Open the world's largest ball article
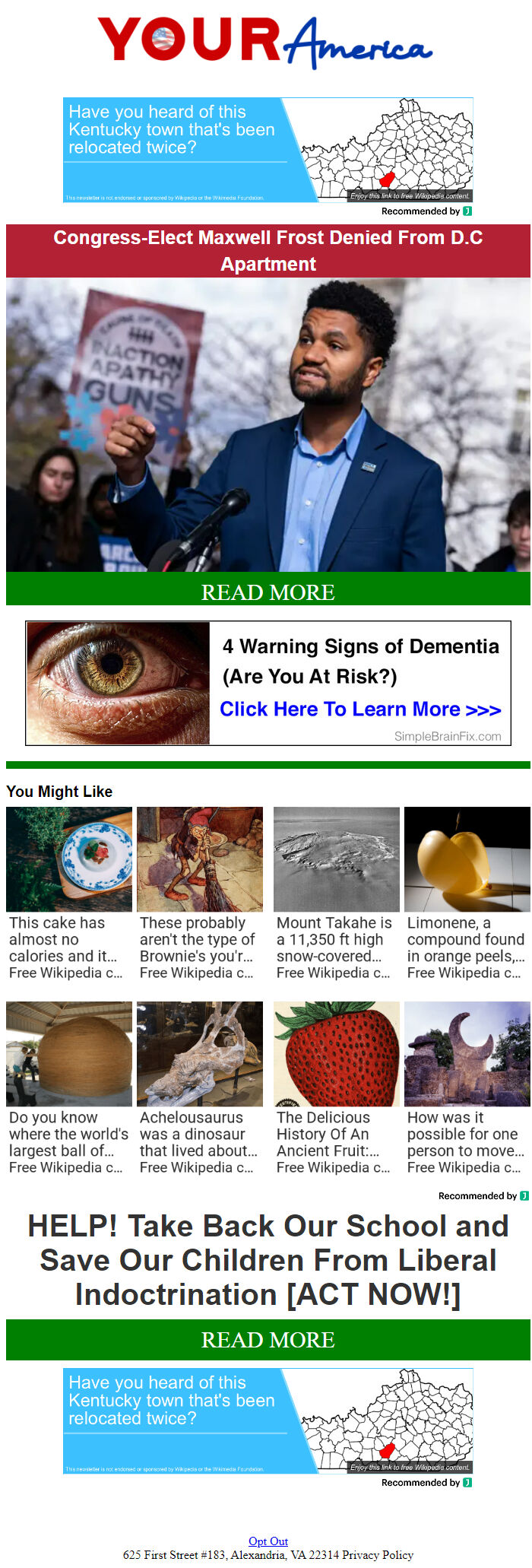The image size is (532, 1568). click(x=68, y=1088)
